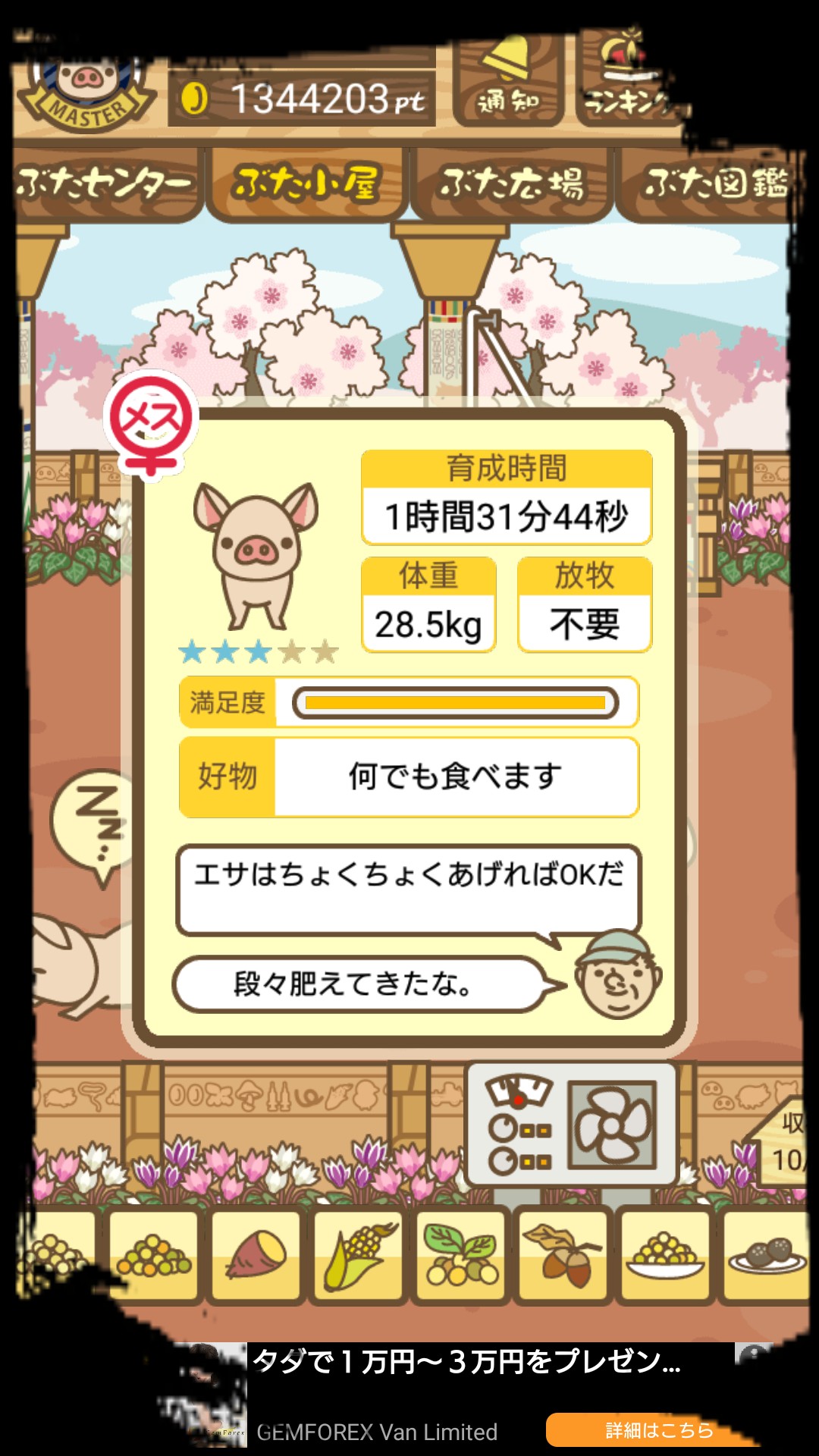Select the bowl of grain feed
This screenshot has height=1456, width=819.
665,1255
